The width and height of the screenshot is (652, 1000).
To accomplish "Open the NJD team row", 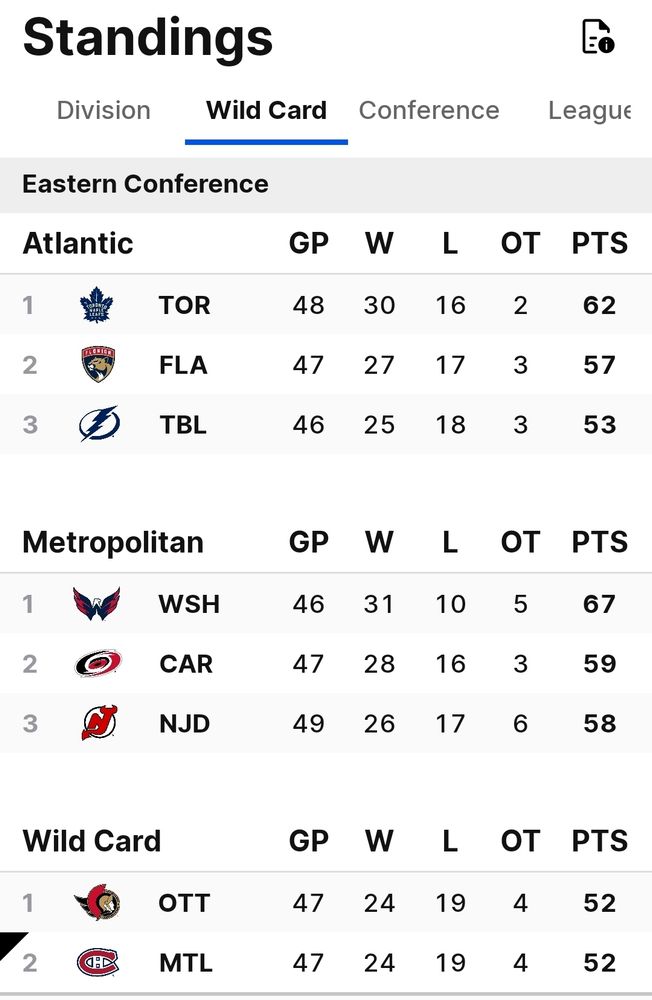I will coord(326,724).
